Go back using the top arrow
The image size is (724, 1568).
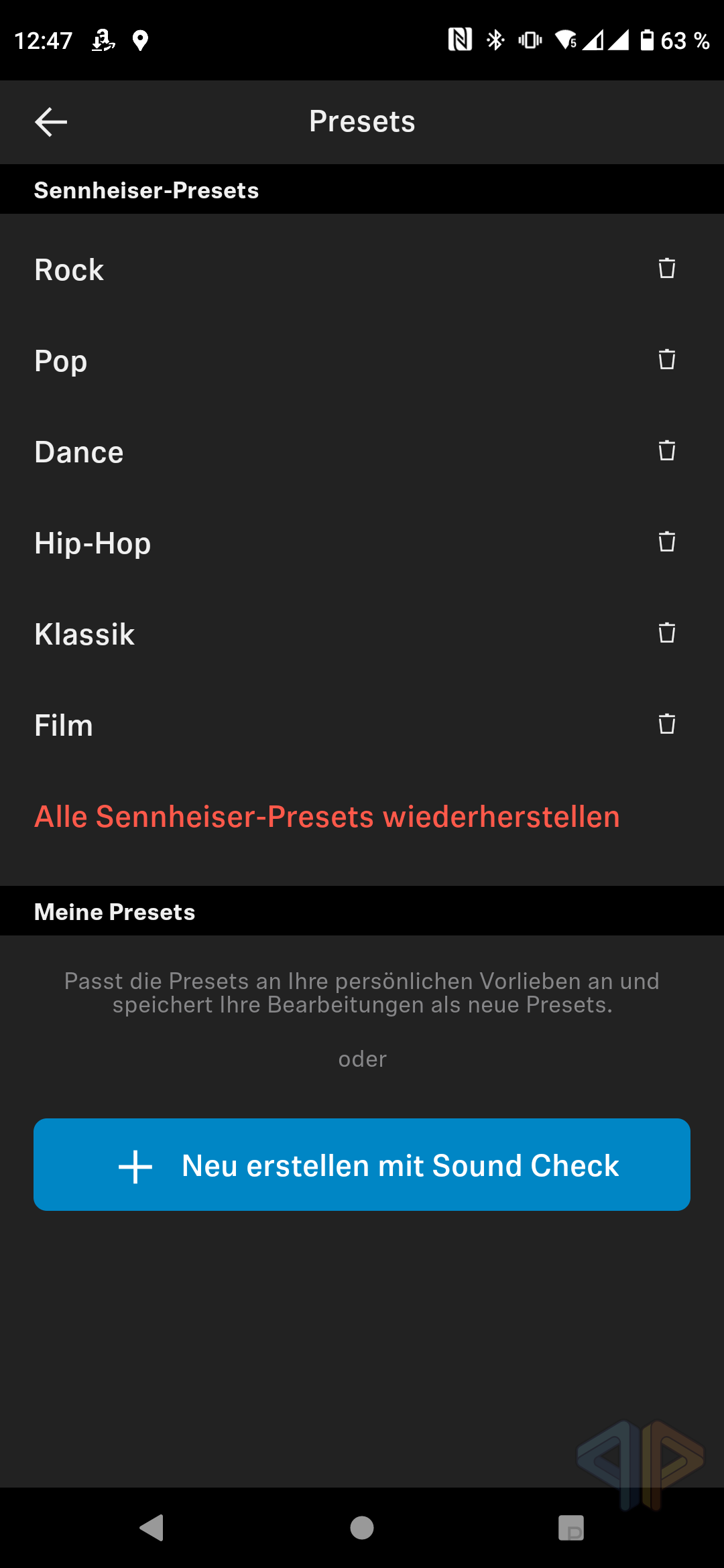pos(51,122)
